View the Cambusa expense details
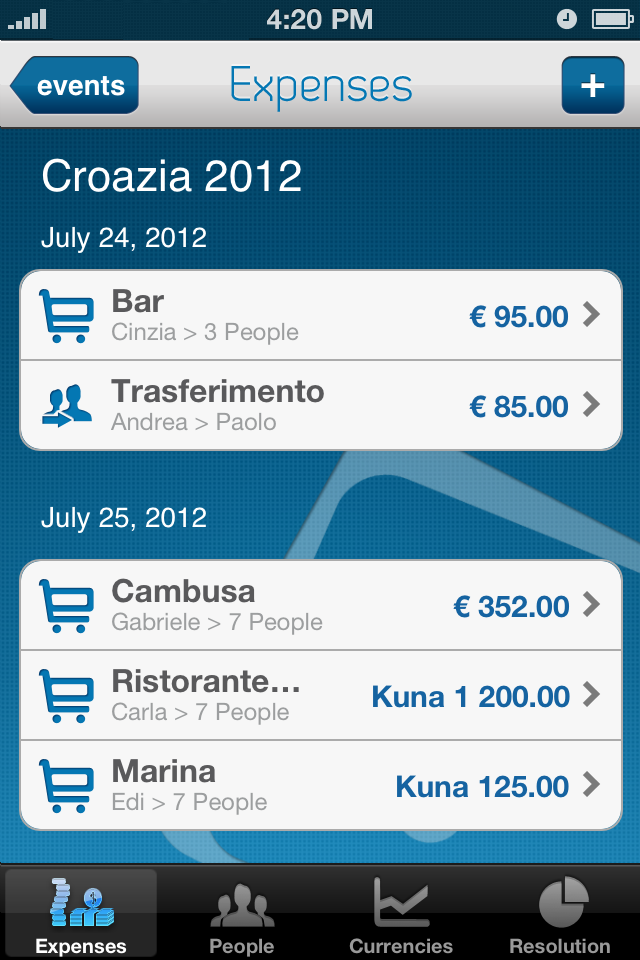 point(320,606)
